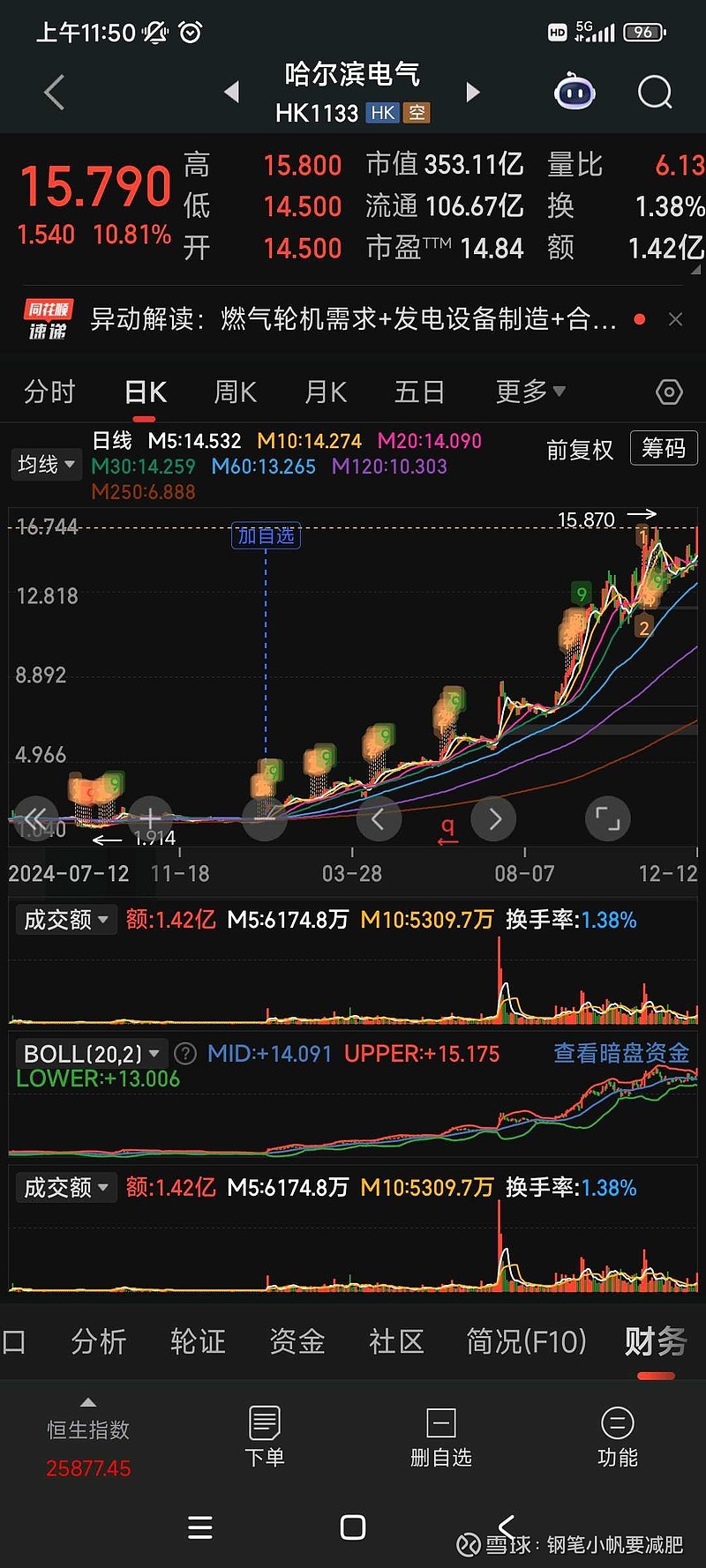This screenshot has height=1568, width=706.
Task: Switch to the 周K weekly tab
Action: click(235, 391)
